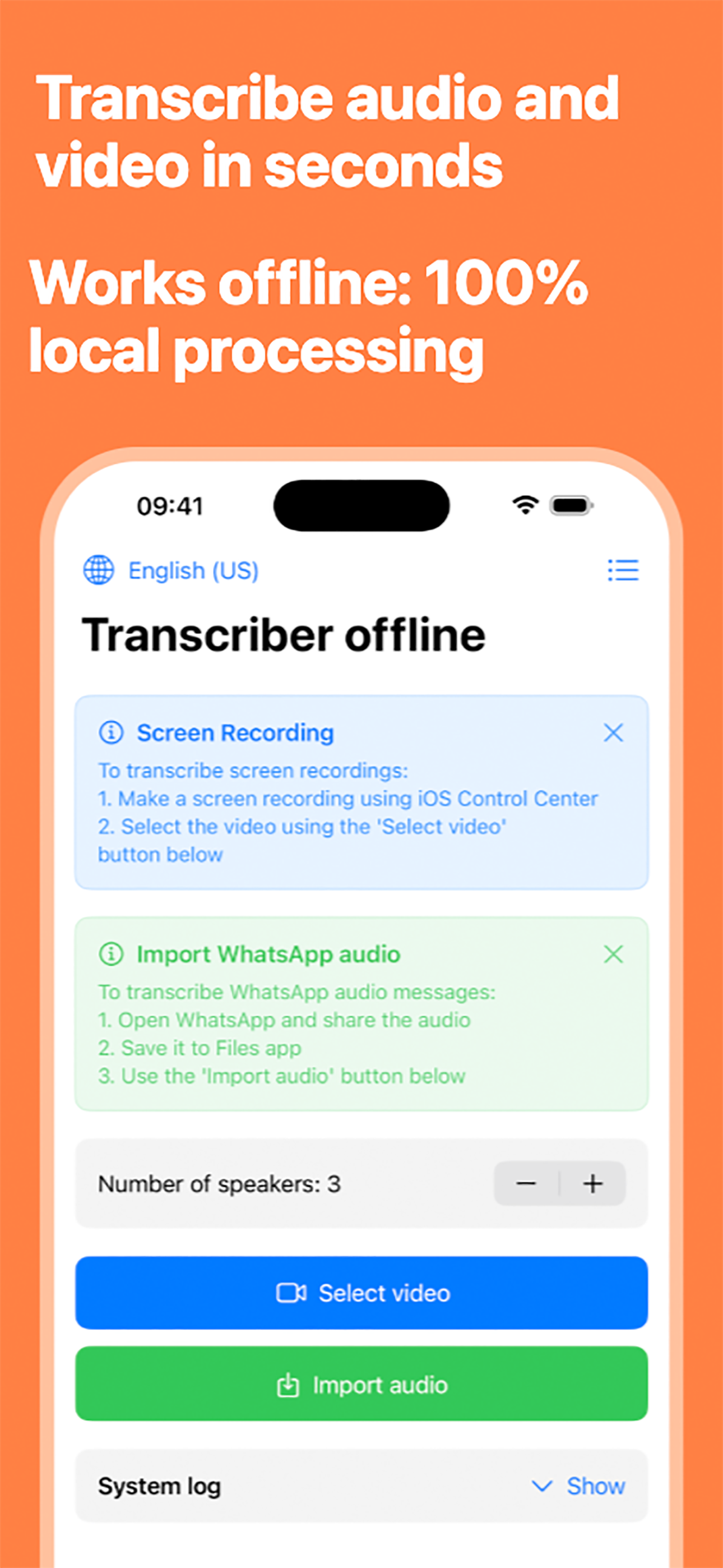Viewport: 723px width, 1568px height.
Task: Click the import icon on Import audio button
Action: 288,1385
